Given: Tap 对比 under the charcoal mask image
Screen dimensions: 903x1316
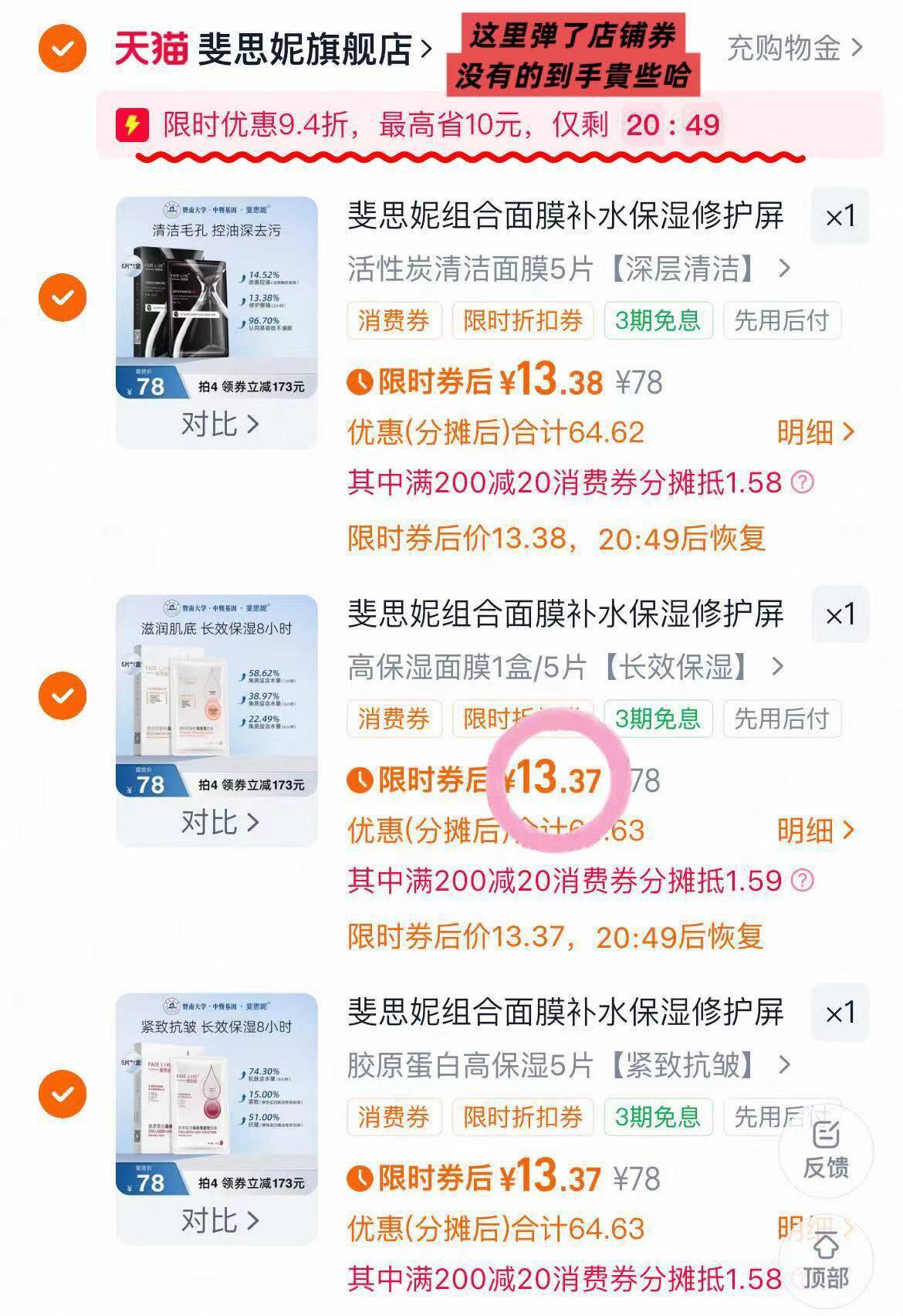Looking at the screenshot, I should coord(219,424).
